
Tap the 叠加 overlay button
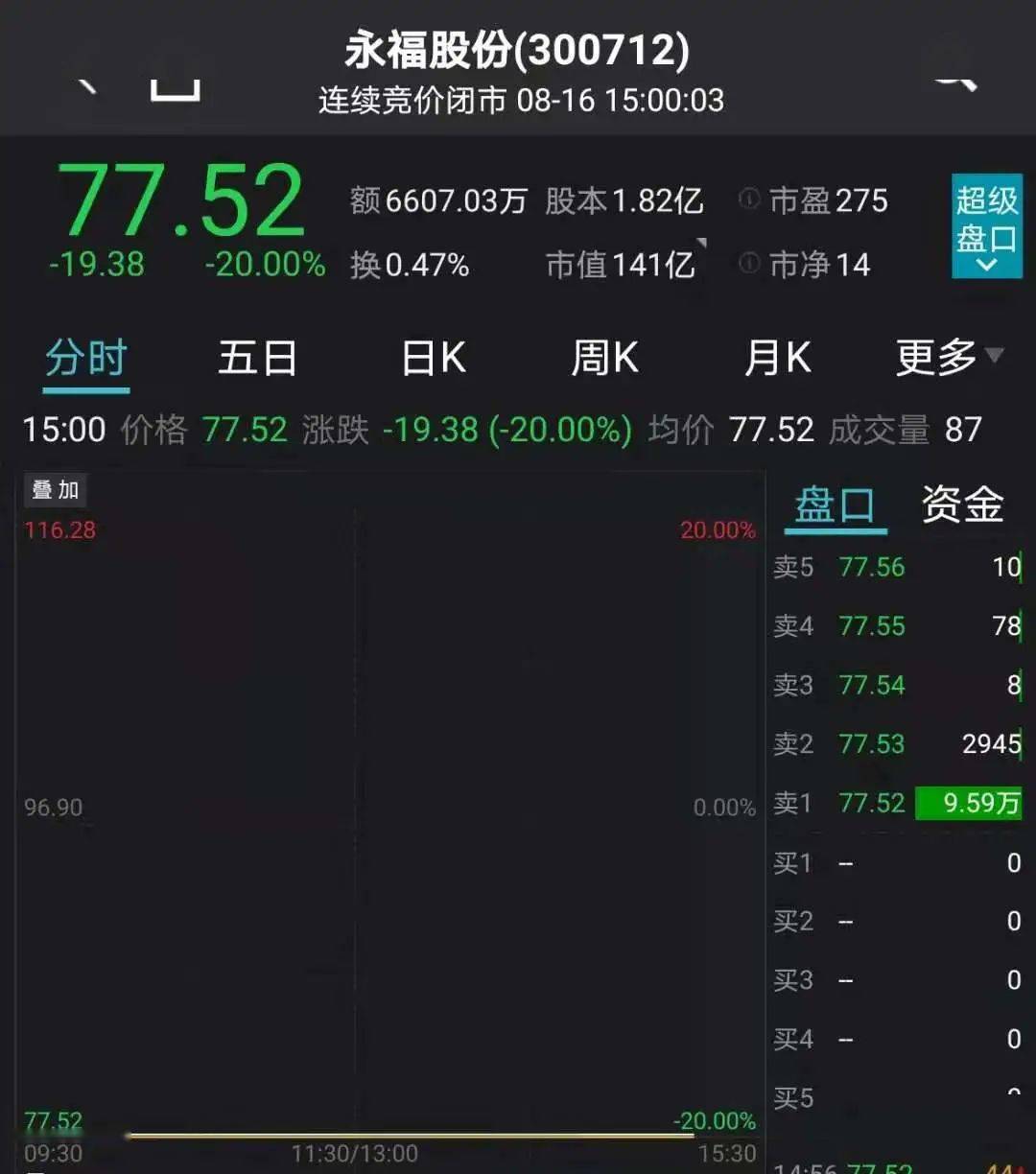point(56,490)
